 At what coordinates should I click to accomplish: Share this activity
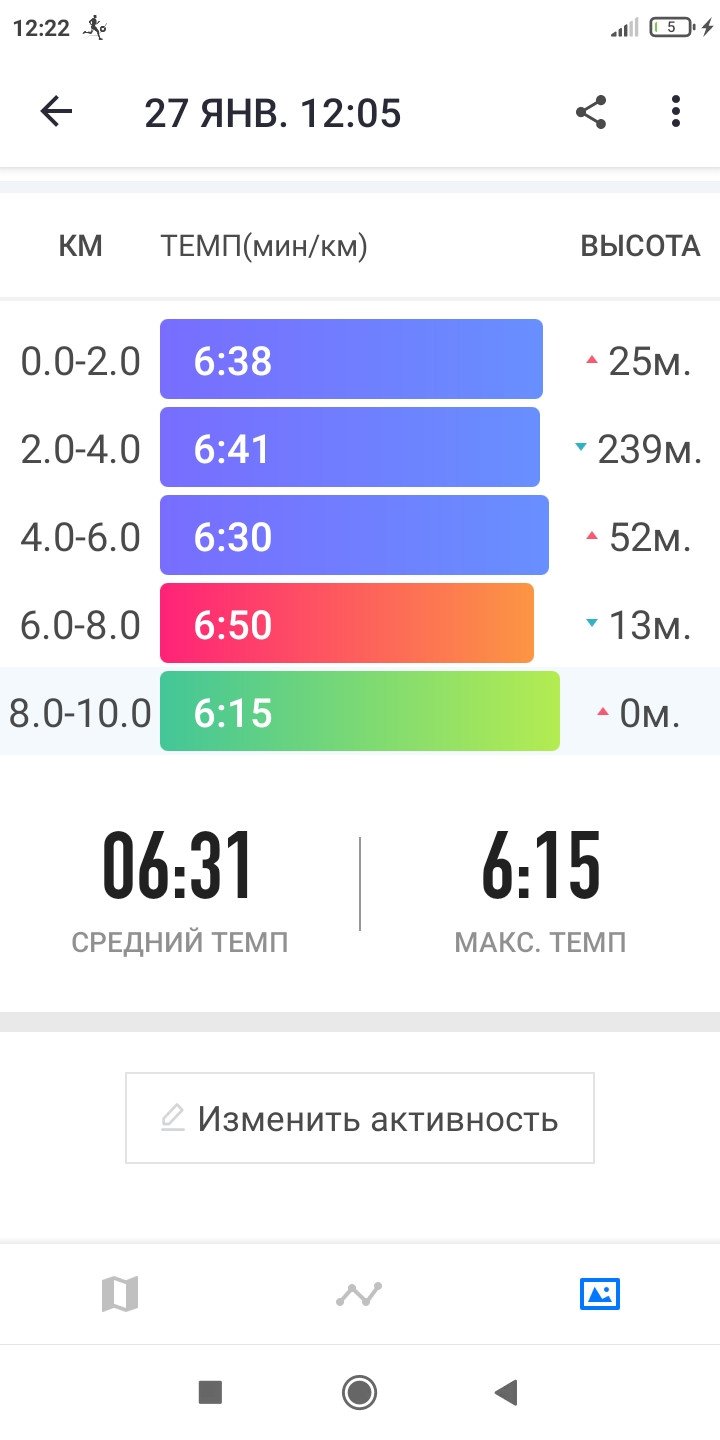point(591,112)
